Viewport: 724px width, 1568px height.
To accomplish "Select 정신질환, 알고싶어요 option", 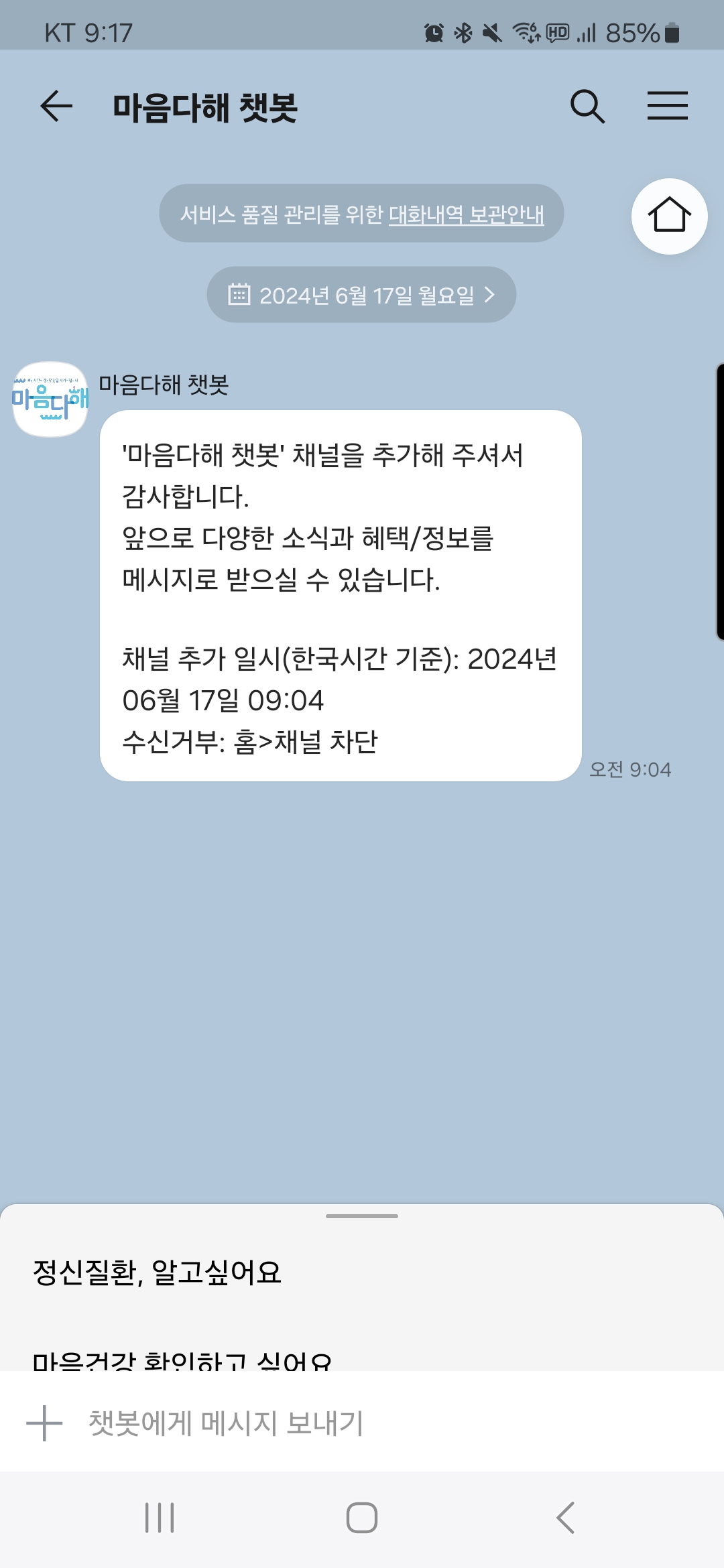I will [158, 1272].
